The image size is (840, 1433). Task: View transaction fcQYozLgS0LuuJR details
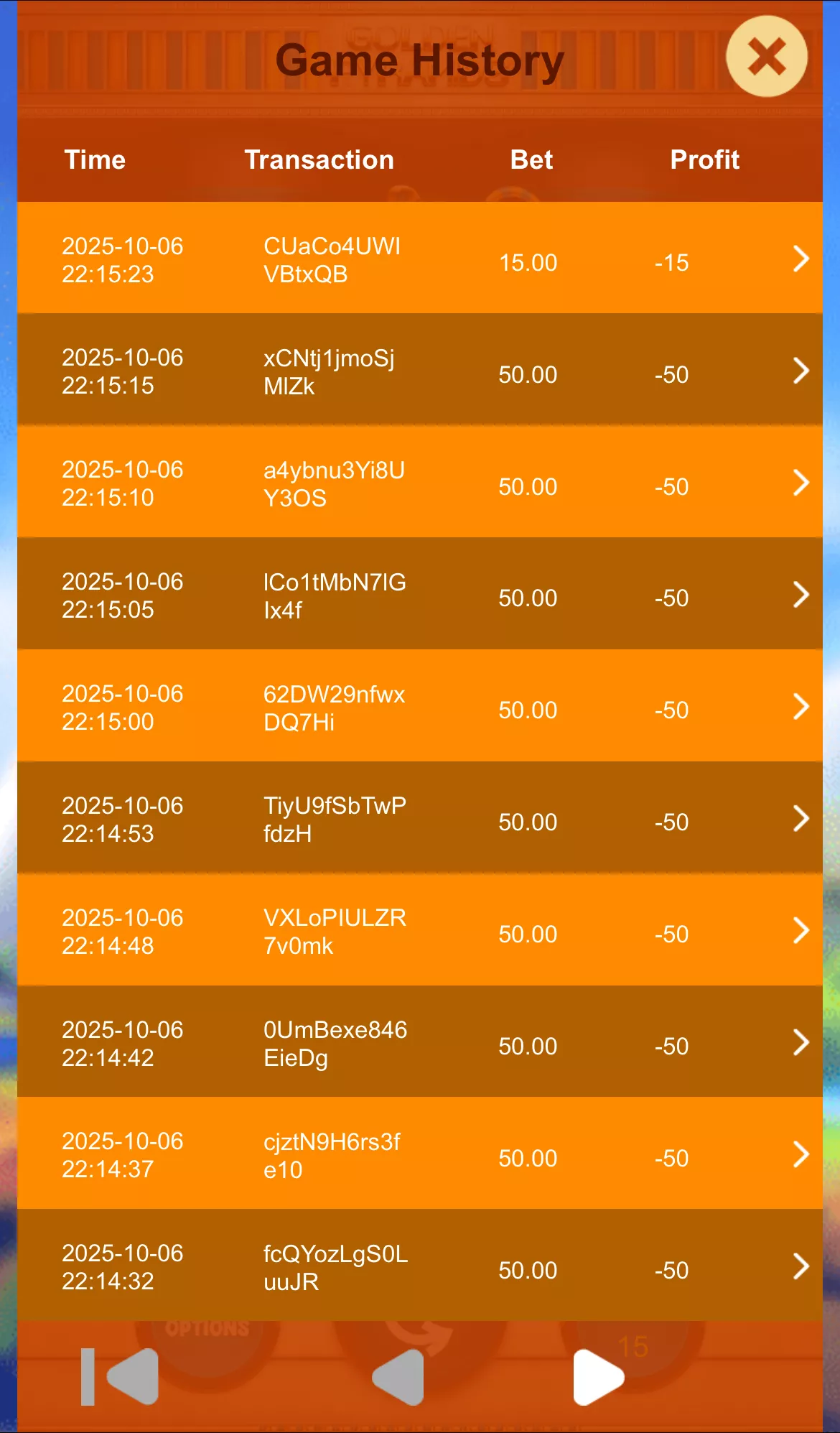420,1266
